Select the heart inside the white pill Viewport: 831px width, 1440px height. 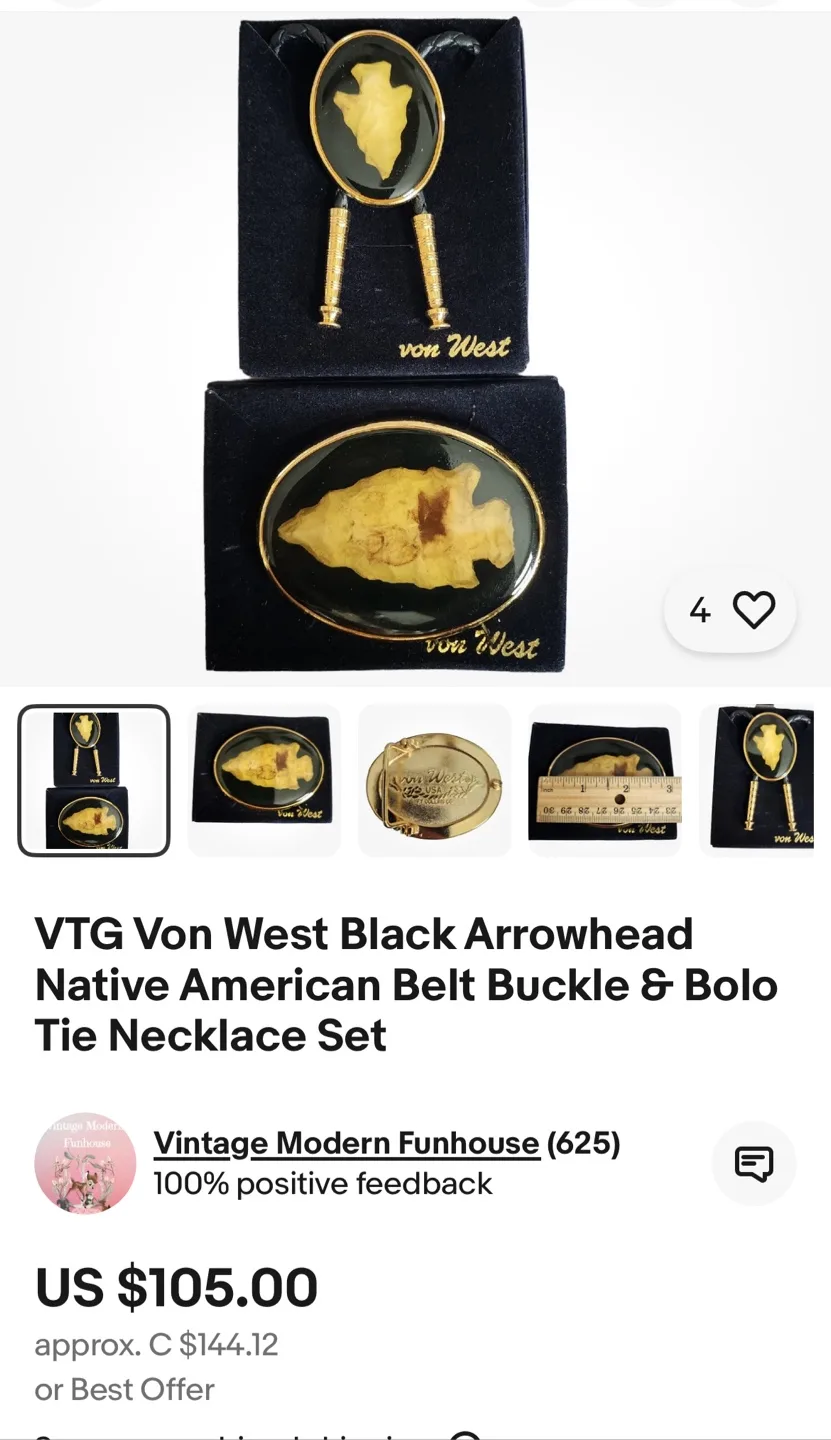coord(755,610)
